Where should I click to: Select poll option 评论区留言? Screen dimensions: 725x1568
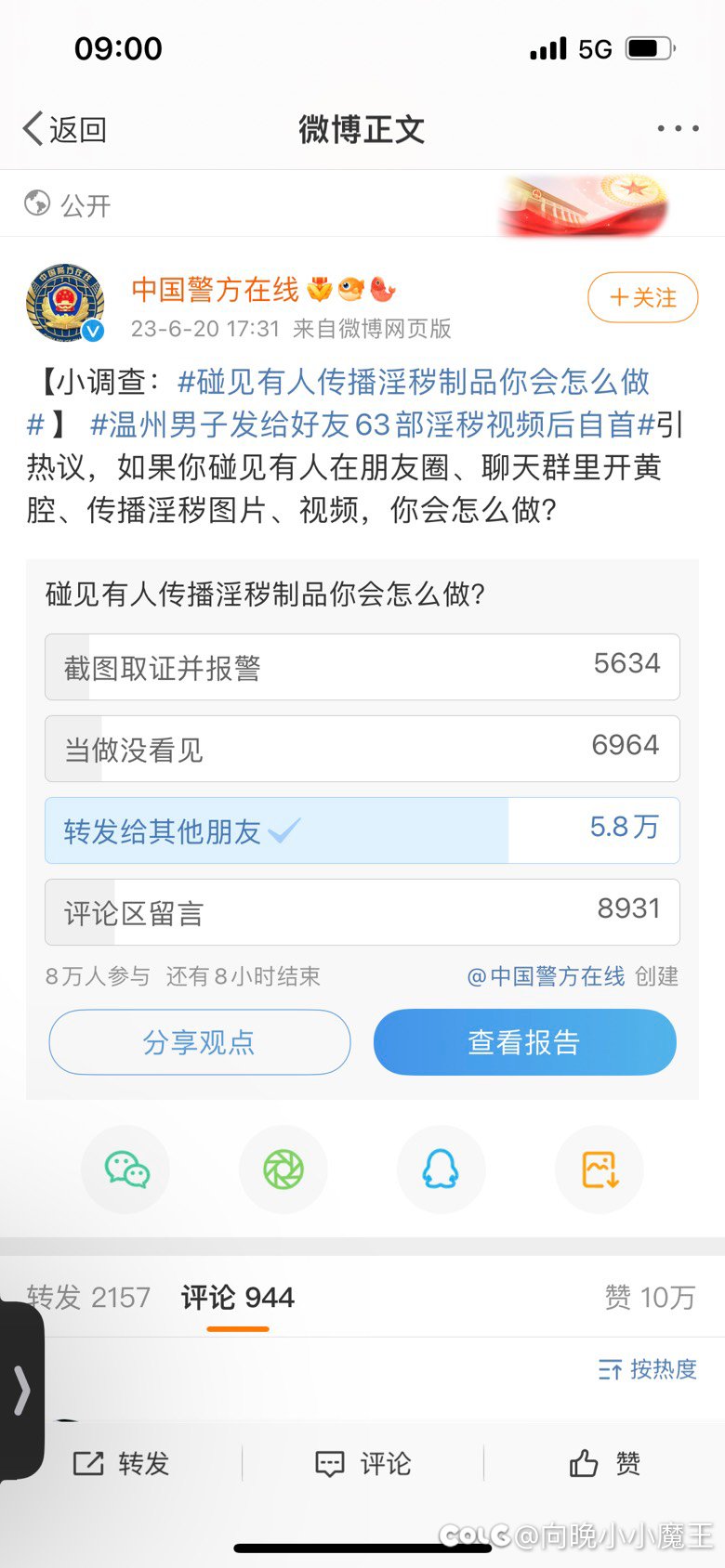point(362,912)
